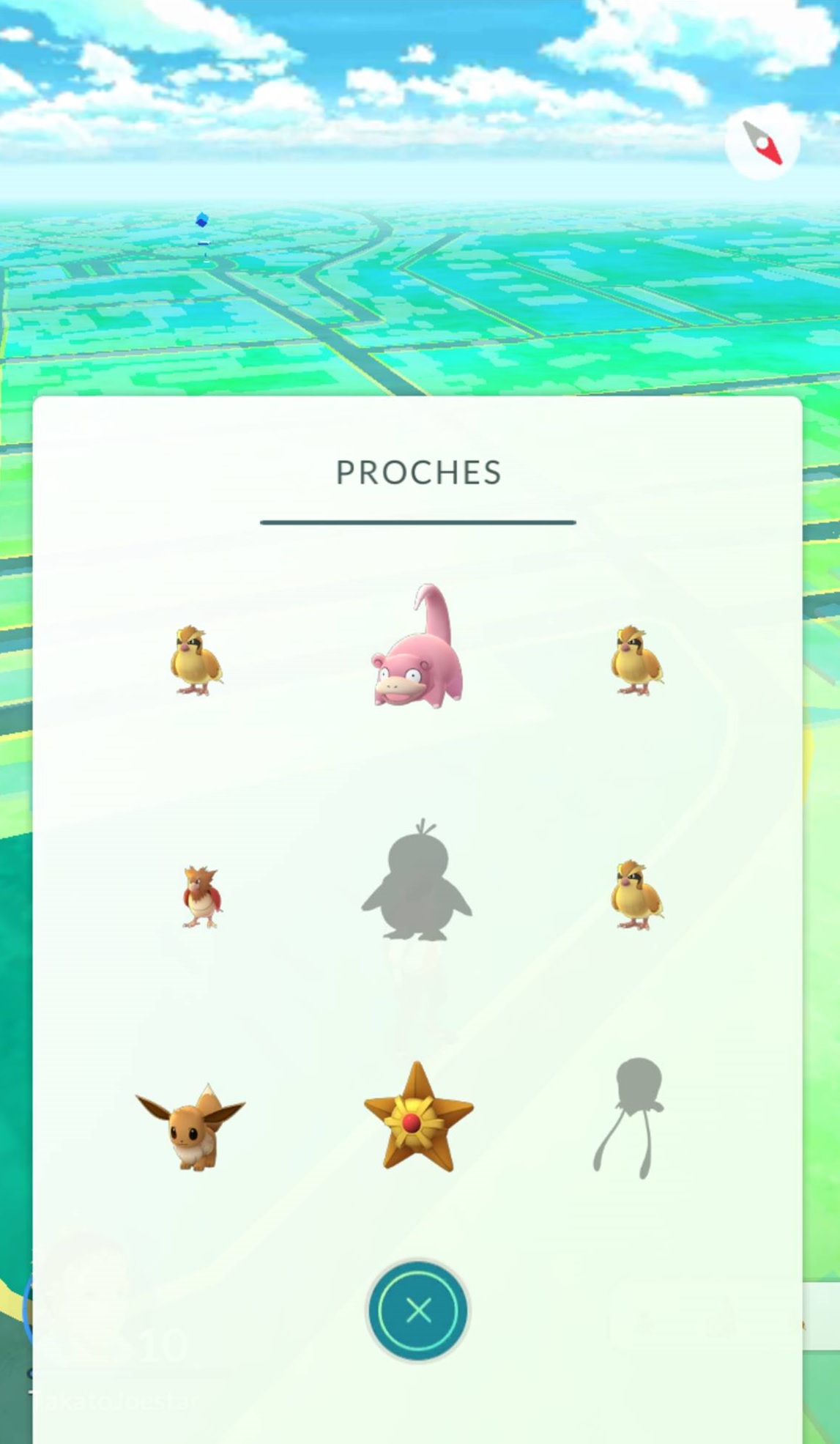The width and height of the screenshot is (840, 1444).
Task: Select the Staryu in nearby list
Action: (x=418, y=1118)
